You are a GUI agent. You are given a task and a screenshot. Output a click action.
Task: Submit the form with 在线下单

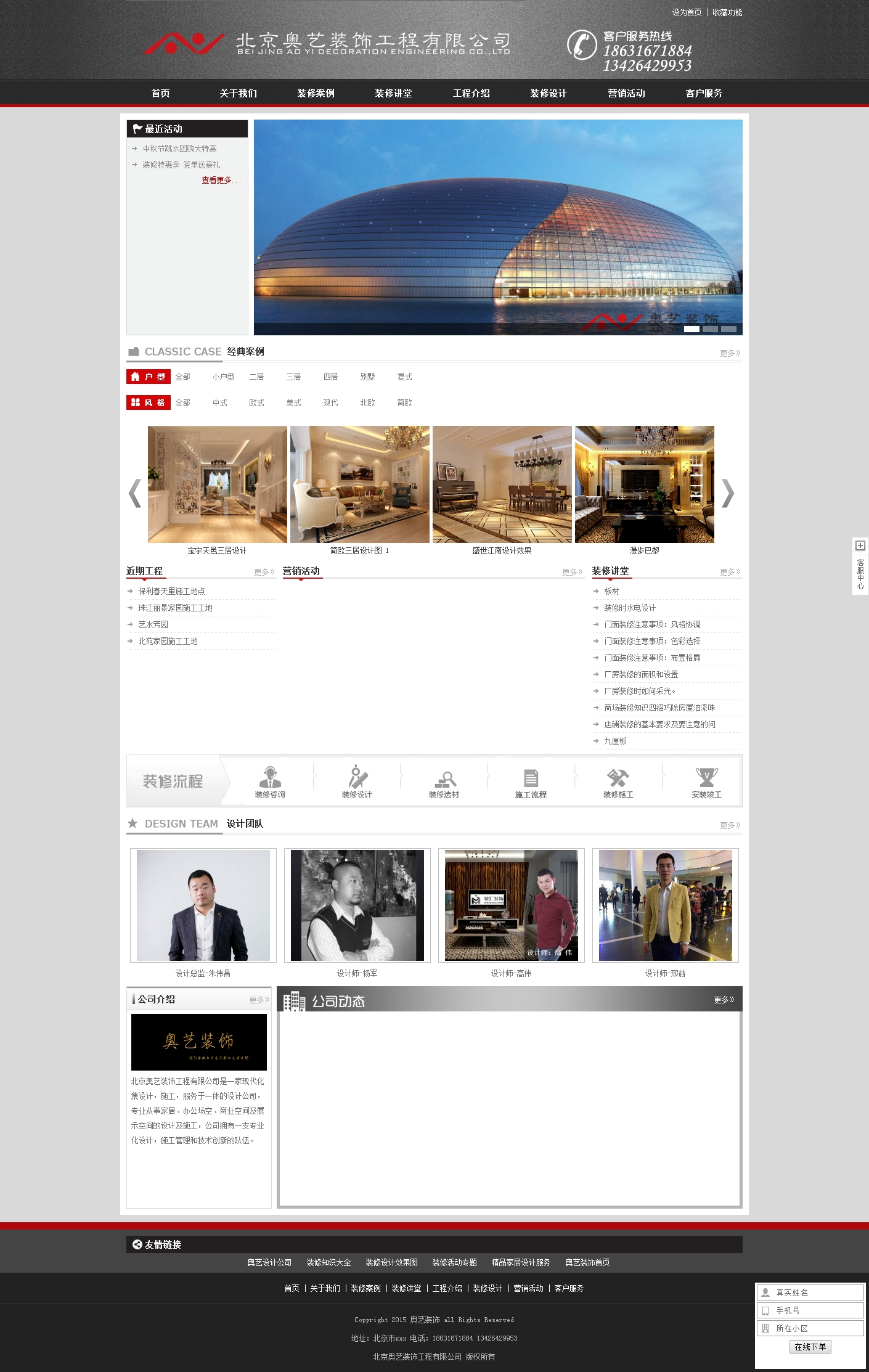click(x=810, y=1347)
